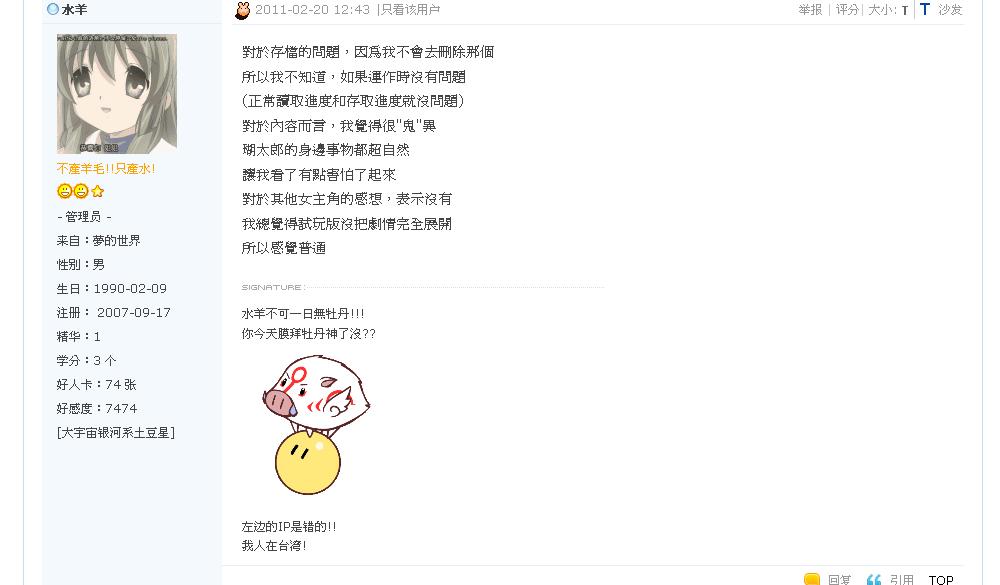Show only this user's posts (只看该用户)
This screenshot has height=585, width=1000.
point(410,10)
